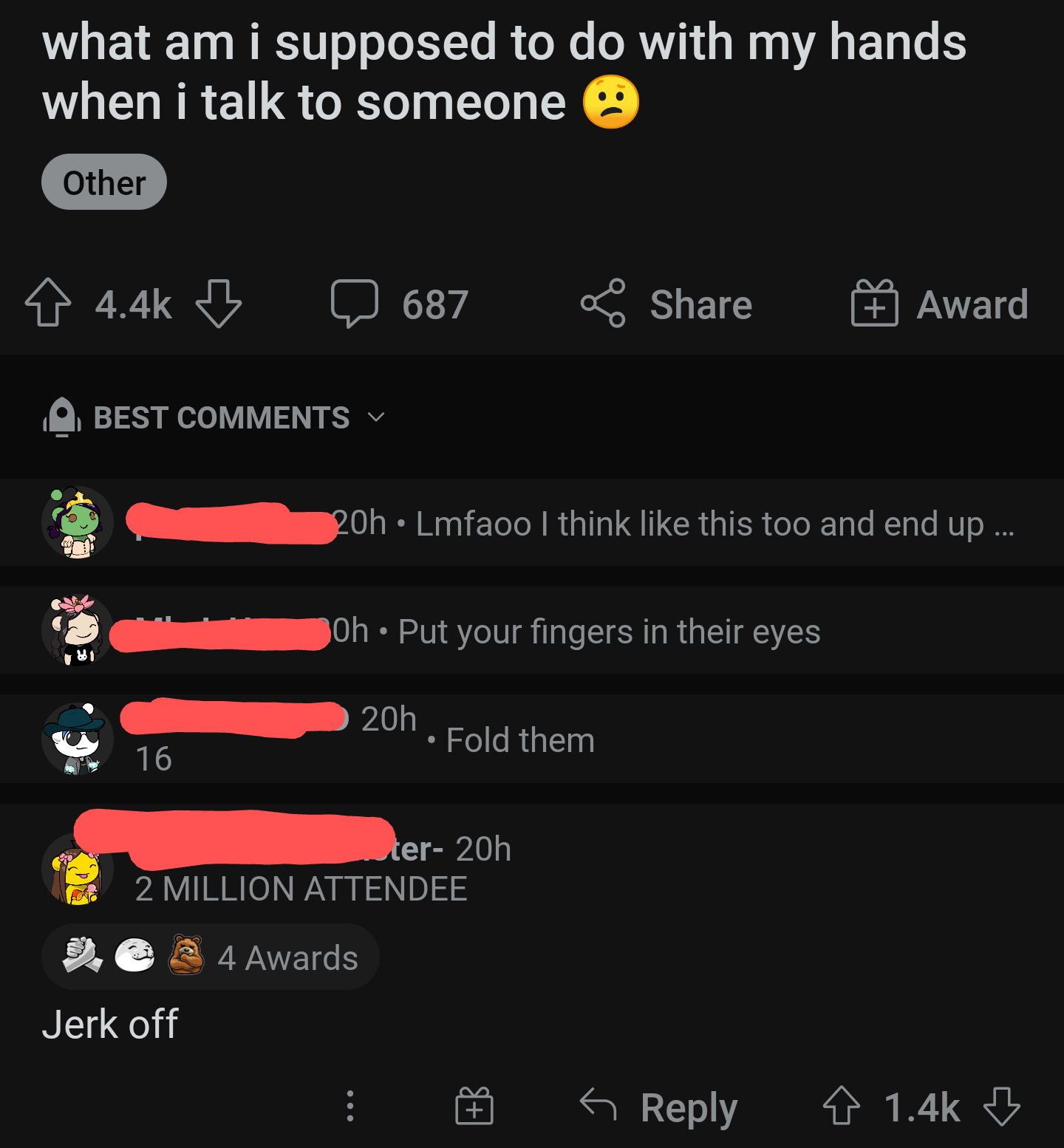
Task: Tap the Other flair chip
Action: 104,182
